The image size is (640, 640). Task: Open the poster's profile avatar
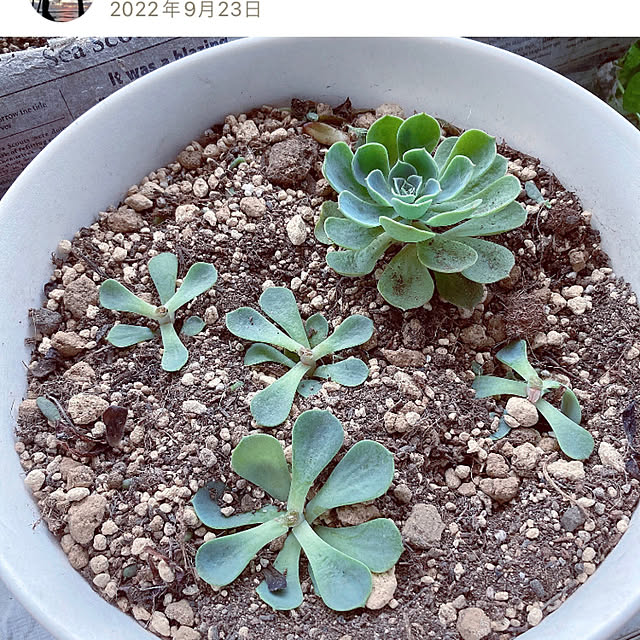tap(62, 8)
